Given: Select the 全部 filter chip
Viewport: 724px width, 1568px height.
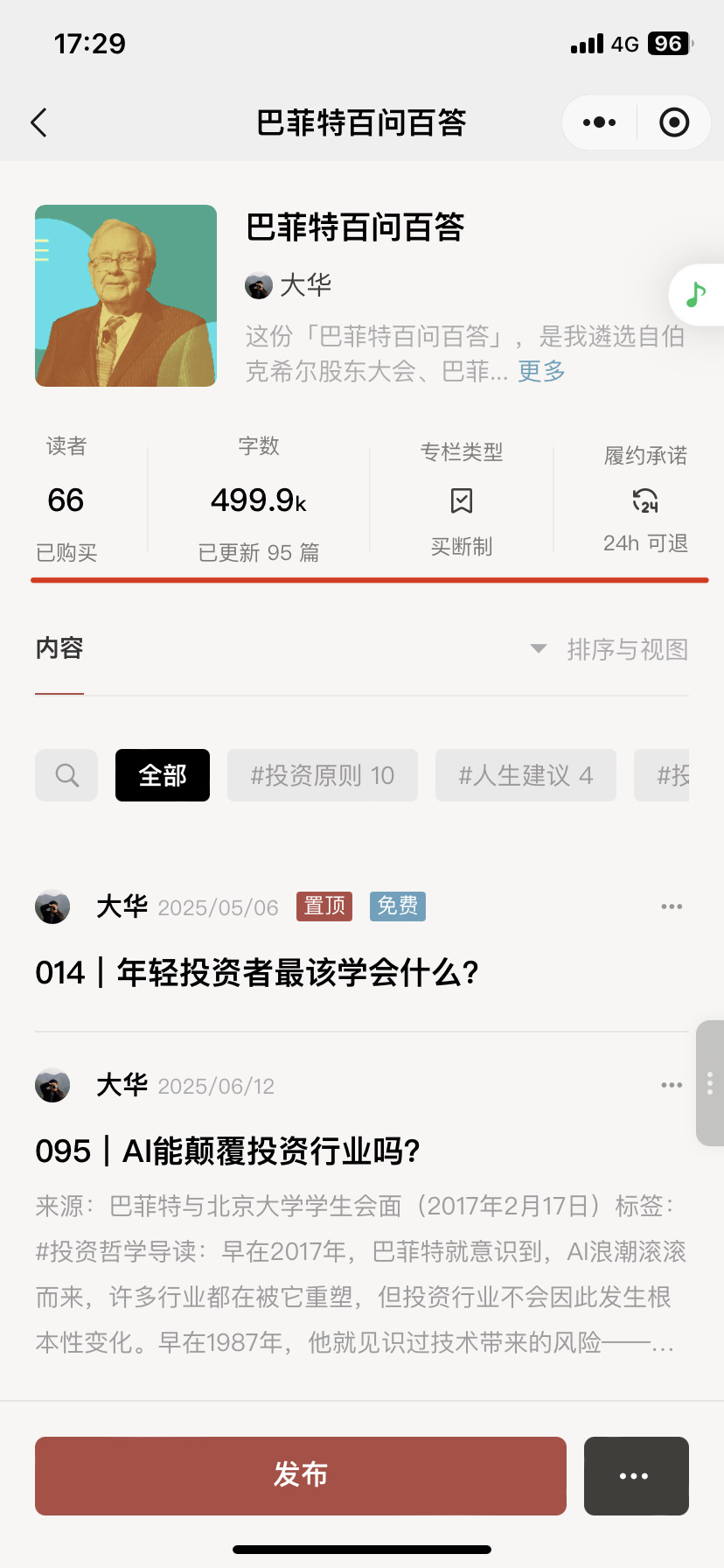Looking at the screenshot, I should (x=163, y=775).
